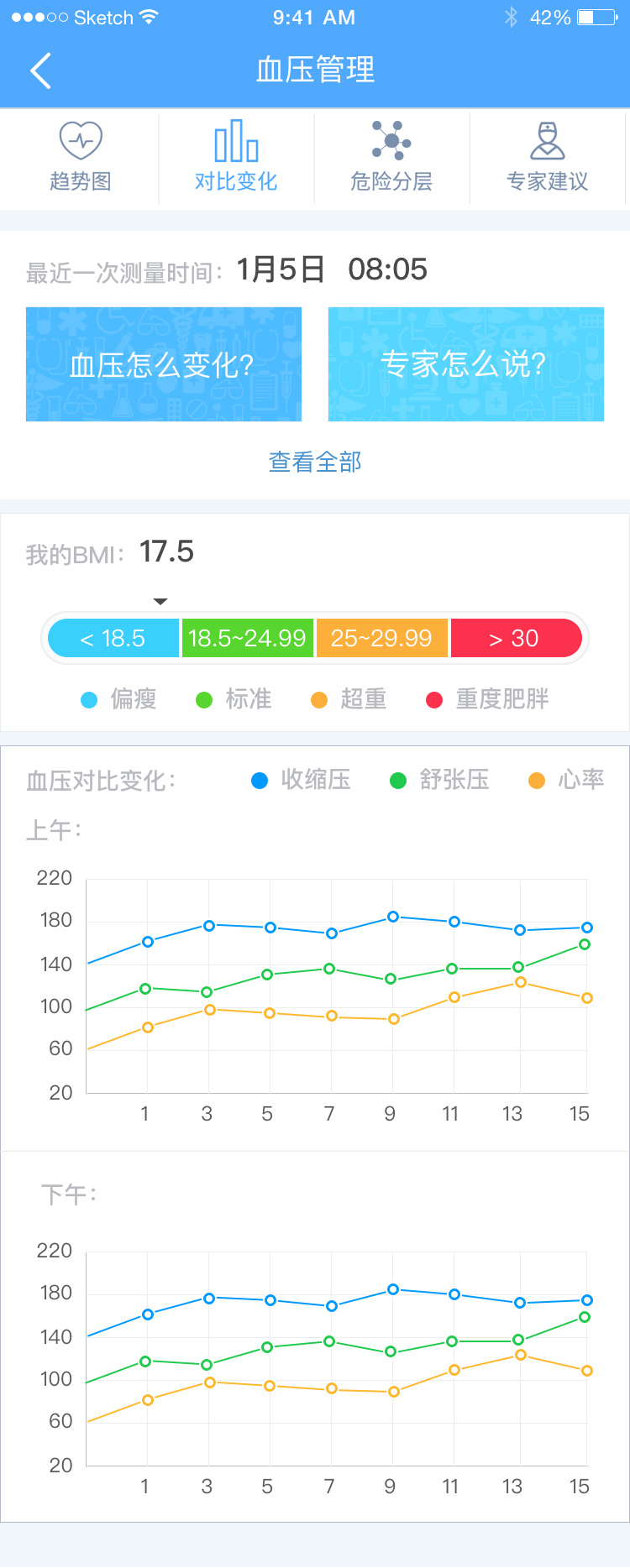
Task: Go back using the arrow icon
Action: coord(40,71)
